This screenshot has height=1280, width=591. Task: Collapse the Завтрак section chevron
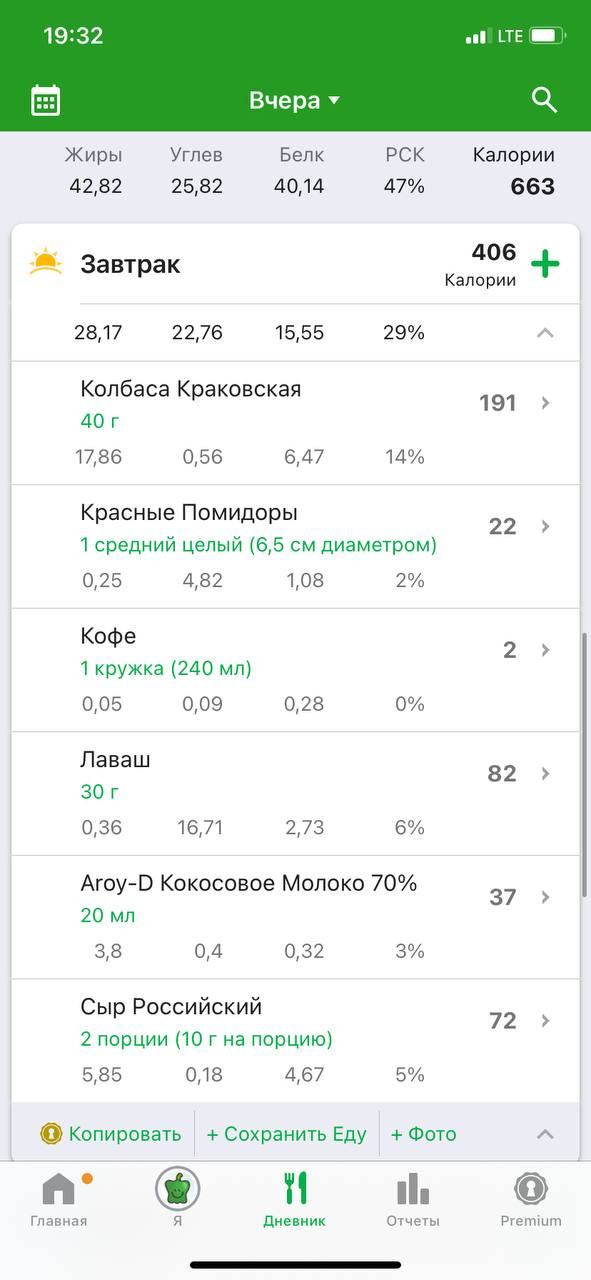(x=545, y=333)
